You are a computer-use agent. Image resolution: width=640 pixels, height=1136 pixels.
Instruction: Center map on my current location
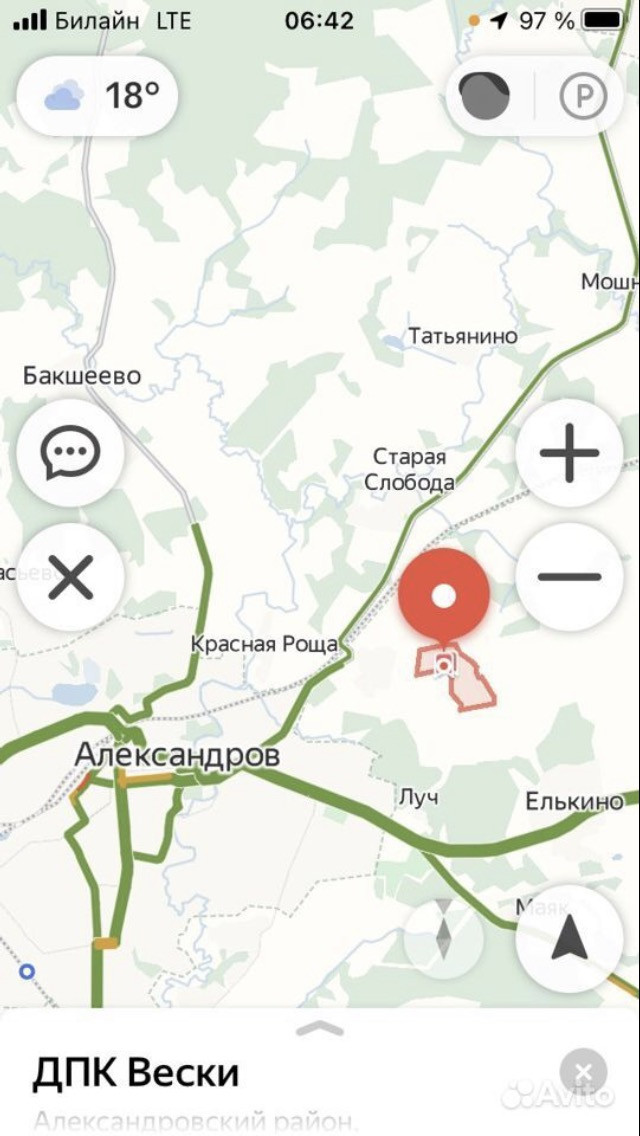click(569, 938)
